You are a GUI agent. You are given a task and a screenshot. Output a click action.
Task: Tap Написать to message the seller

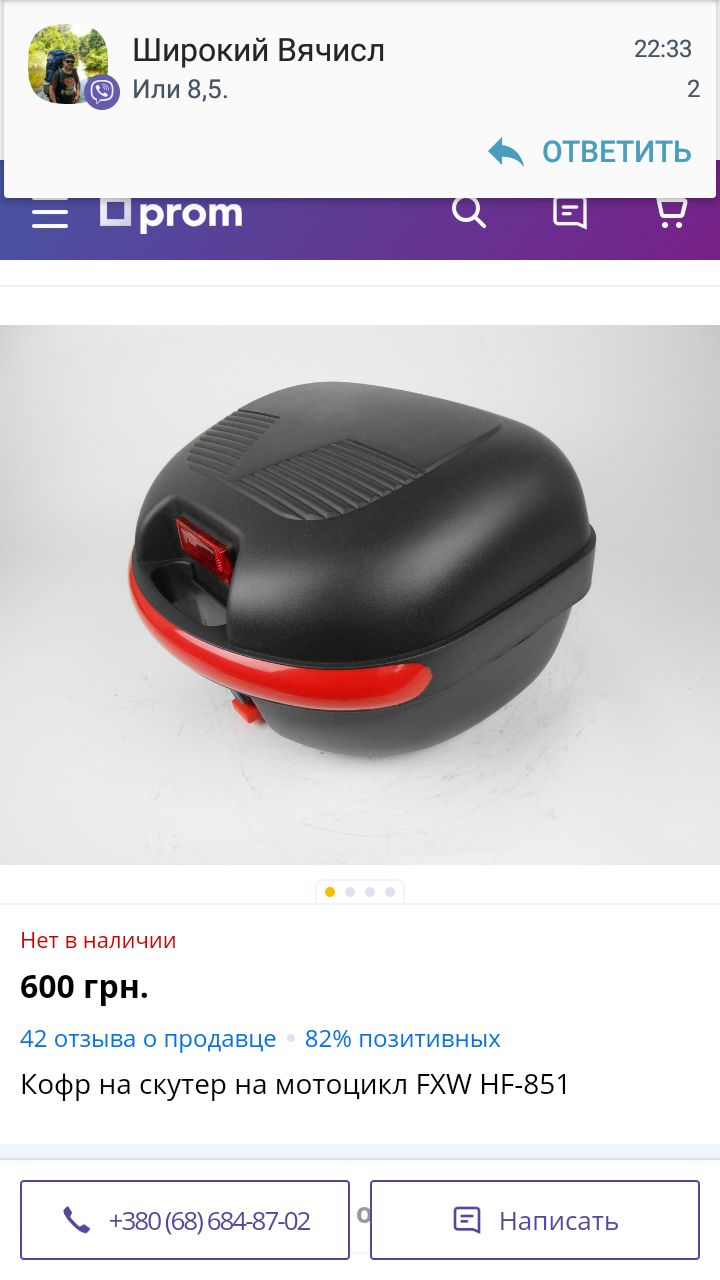click(535, 1220)
